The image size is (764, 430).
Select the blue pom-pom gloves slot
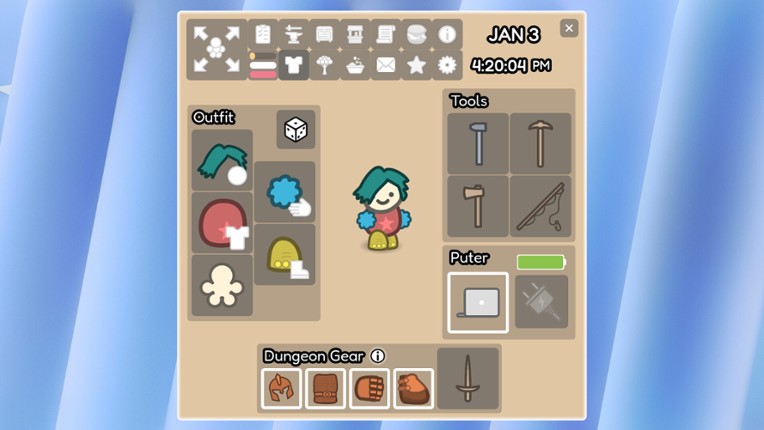pyautogui.click(x=285, y=192)
